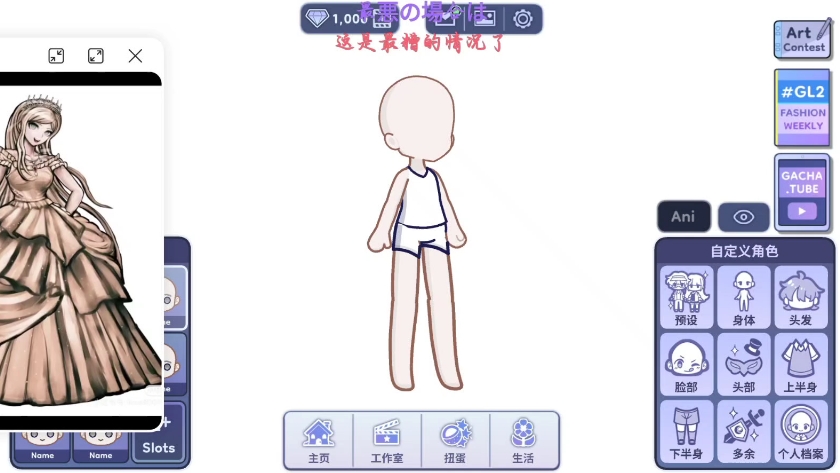This screenshot has width=840, height=473.
Task: Maximize the floating image window
Action: (x=96, y=56)
